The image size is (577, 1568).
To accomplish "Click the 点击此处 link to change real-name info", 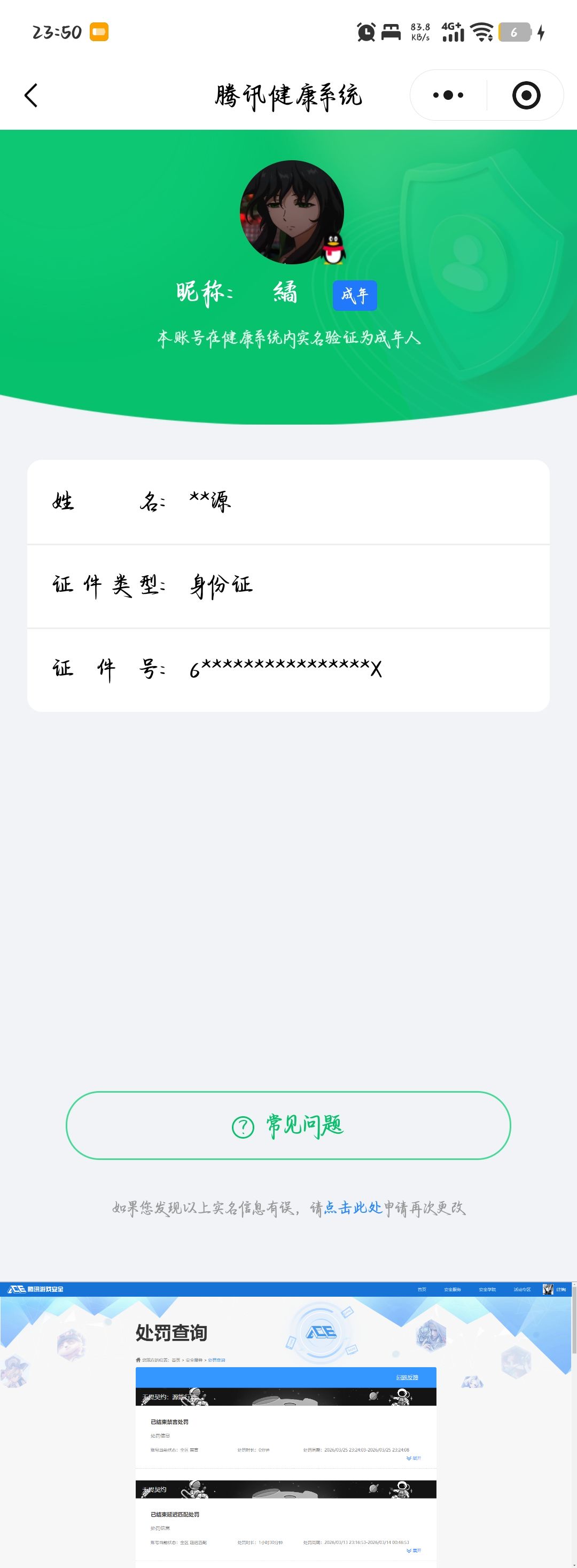I will [353, 1208].
